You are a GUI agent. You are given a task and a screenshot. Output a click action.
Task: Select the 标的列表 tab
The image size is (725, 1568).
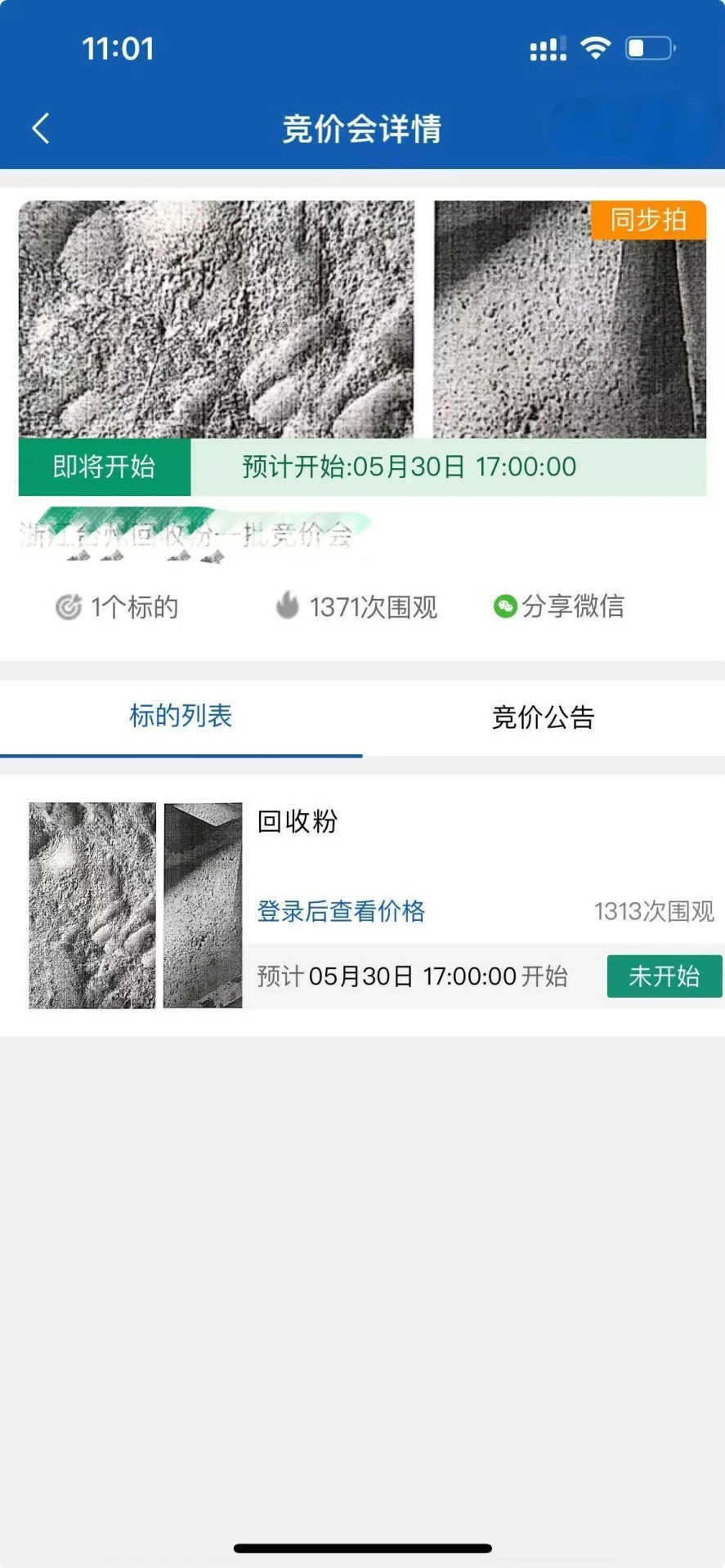(181, 717)
